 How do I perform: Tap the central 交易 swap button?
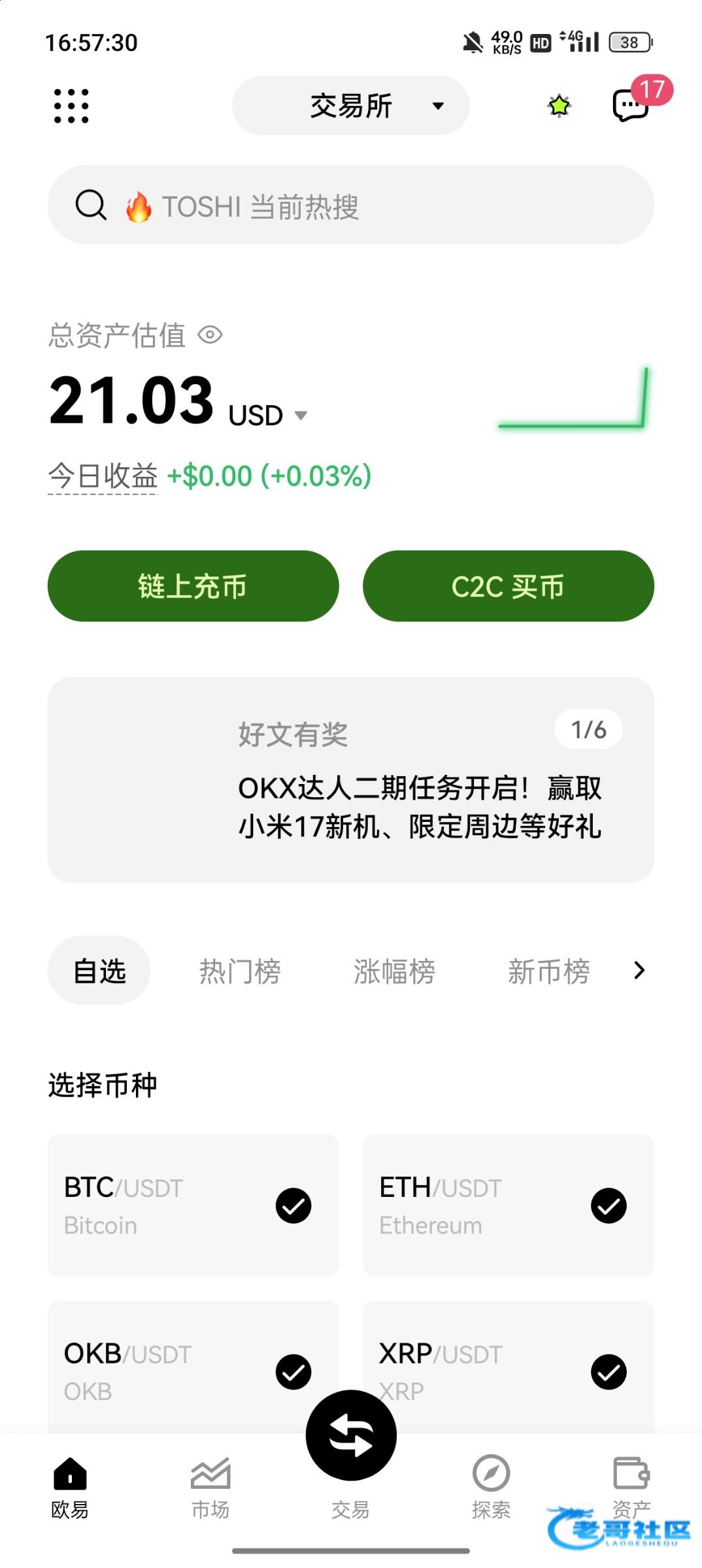351,1435
